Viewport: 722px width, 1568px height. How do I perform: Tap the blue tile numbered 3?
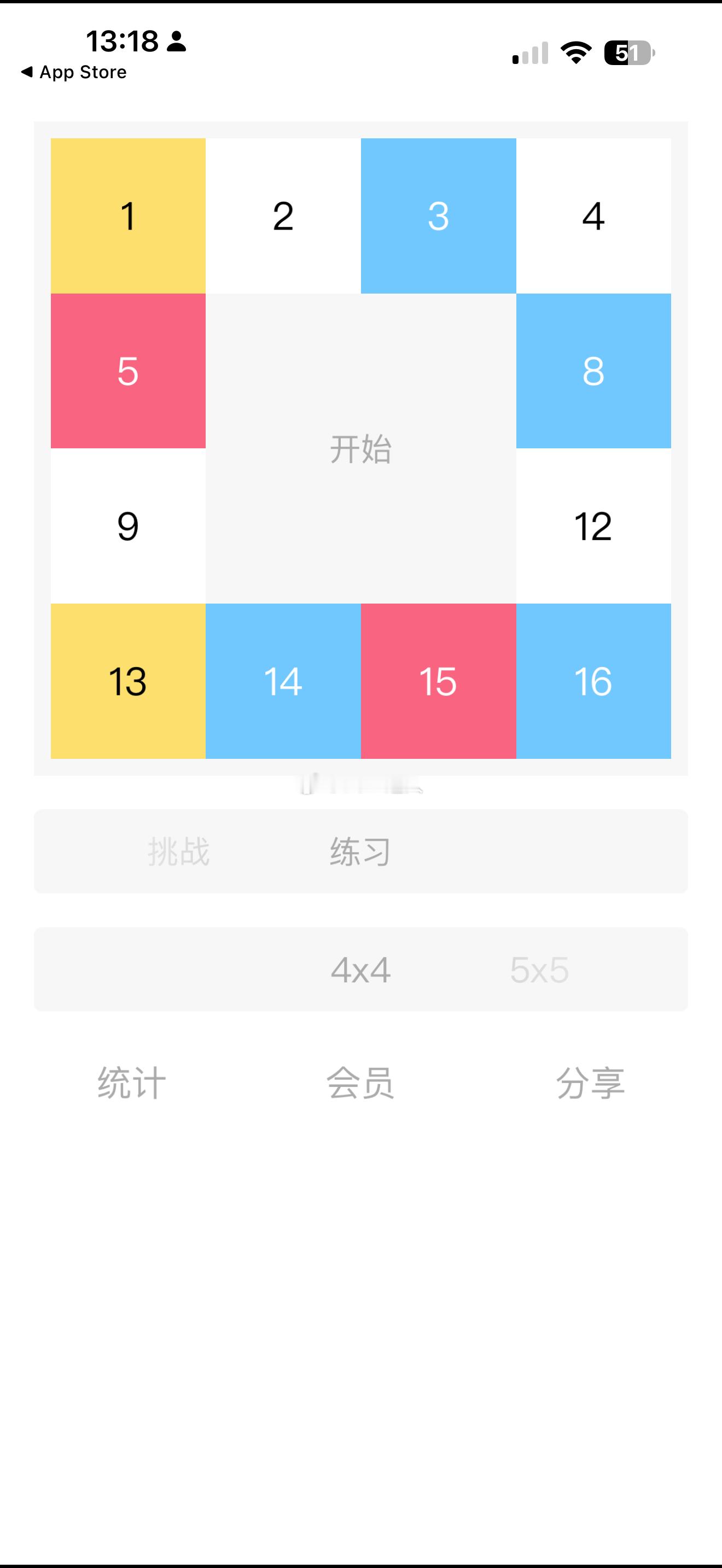(x=438, y=216)
